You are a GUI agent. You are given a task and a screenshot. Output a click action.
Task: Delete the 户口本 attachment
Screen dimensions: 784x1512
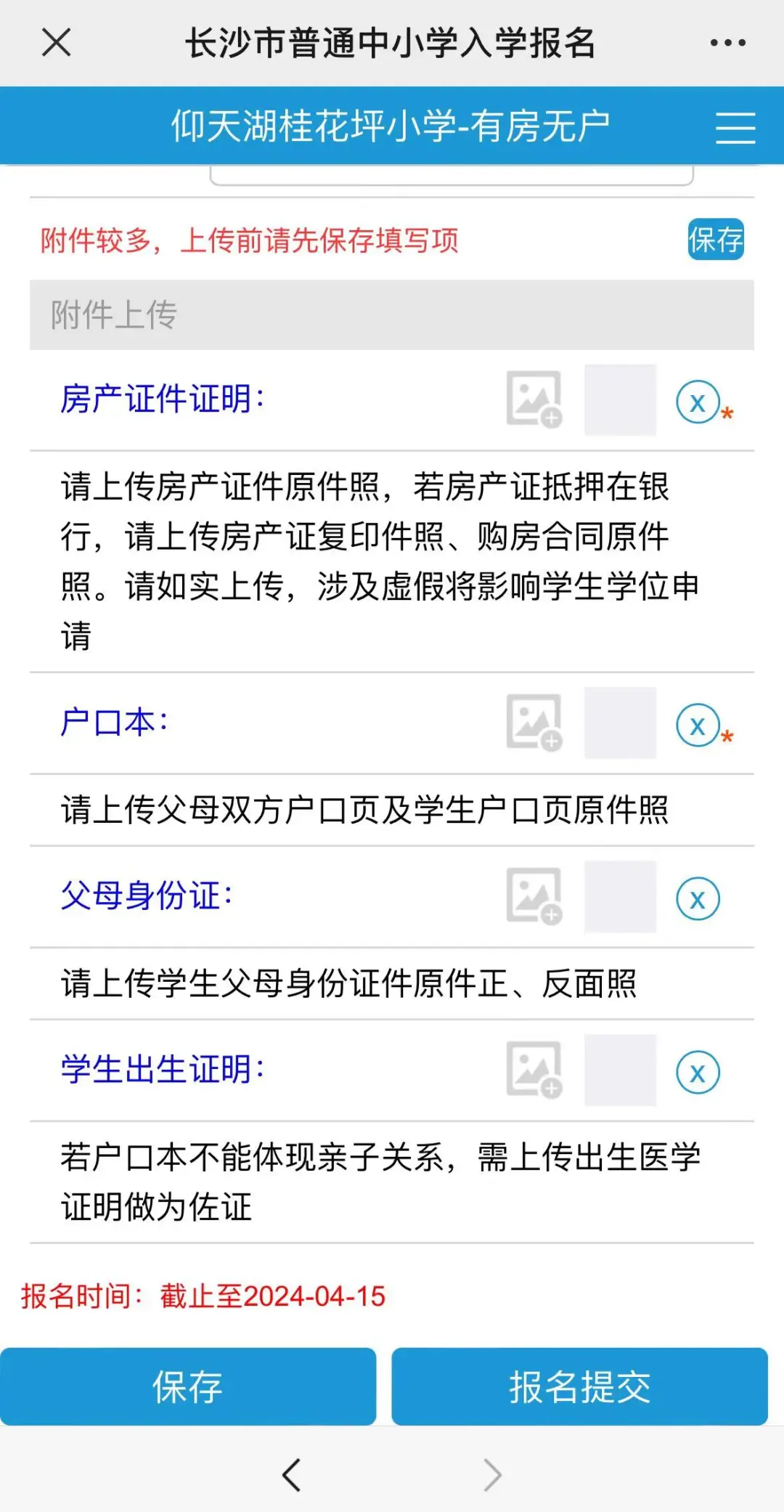[698, 725]
